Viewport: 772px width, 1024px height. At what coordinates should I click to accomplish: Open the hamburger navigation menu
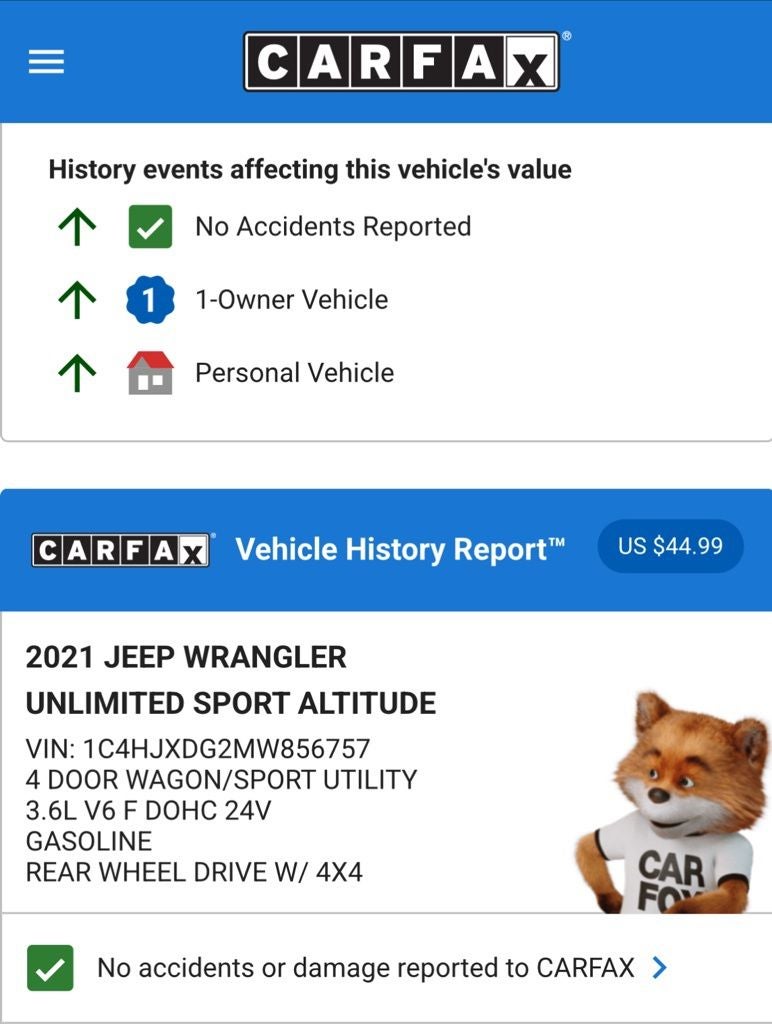coord(45,60)
